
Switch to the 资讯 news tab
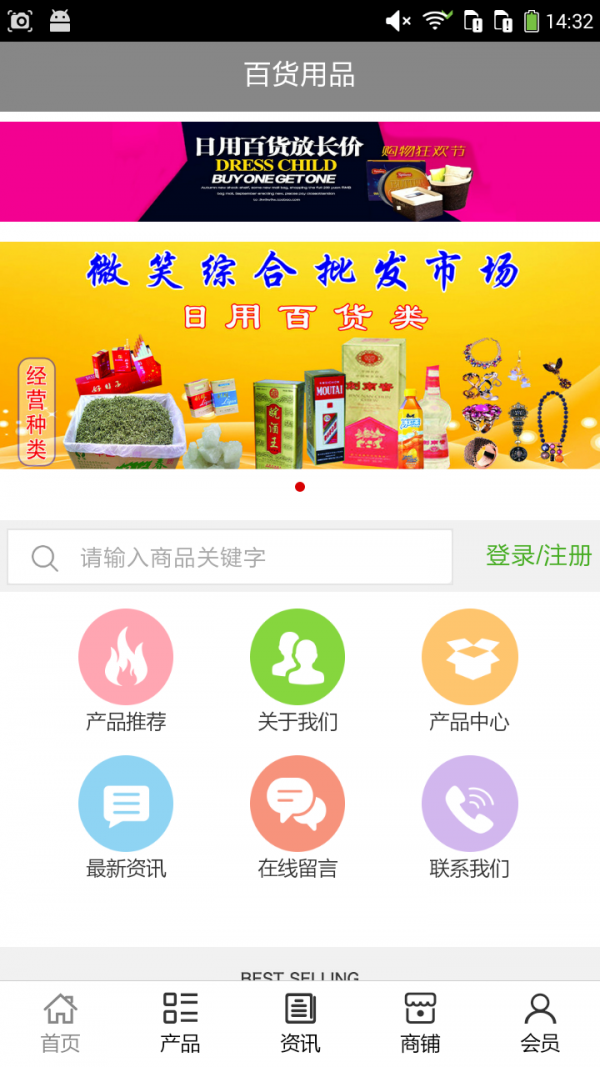pos(300,1023)
